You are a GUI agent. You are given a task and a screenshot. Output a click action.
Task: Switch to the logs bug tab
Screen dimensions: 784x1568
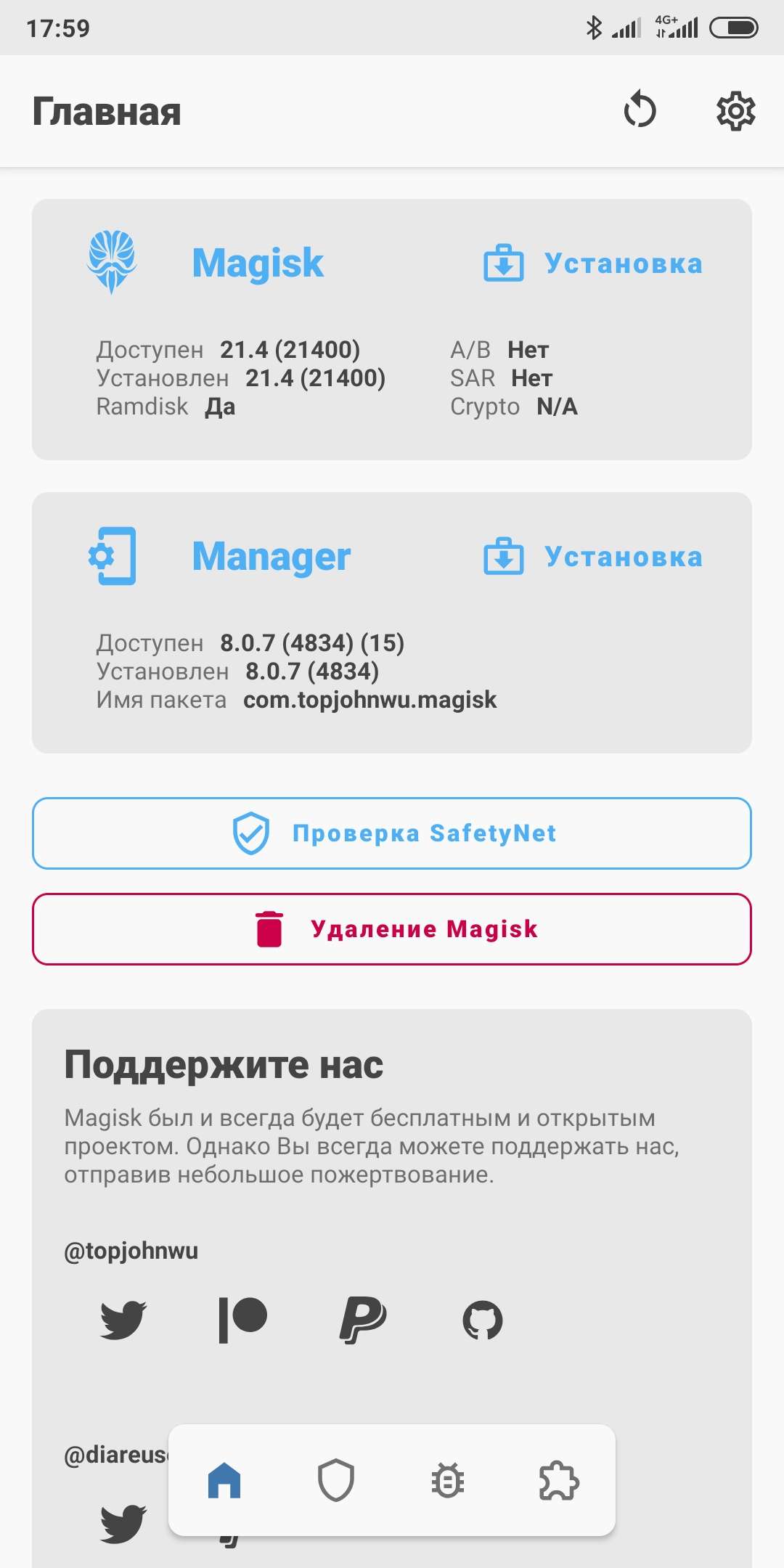(448, 1480)
